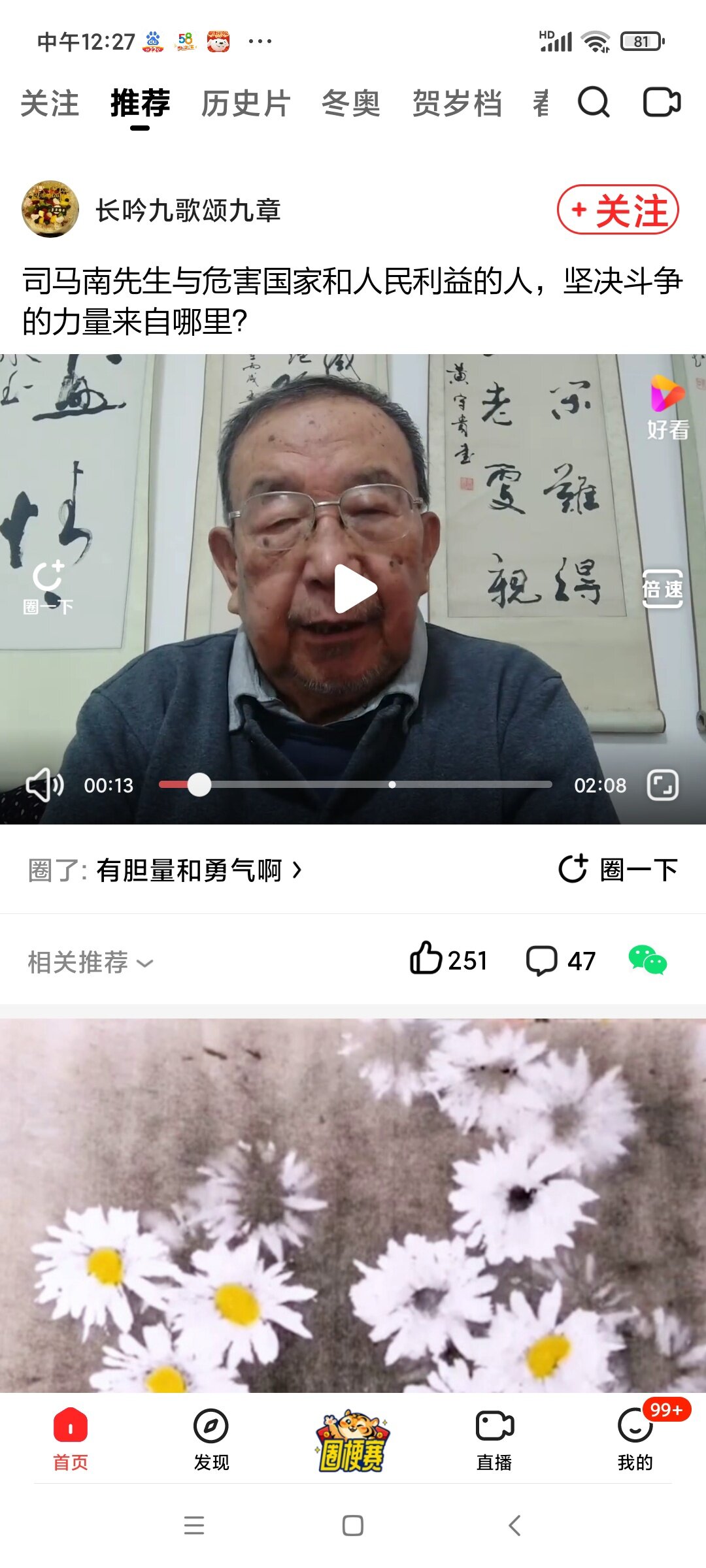
Task: Open the 47 comments
Action: 562,961
